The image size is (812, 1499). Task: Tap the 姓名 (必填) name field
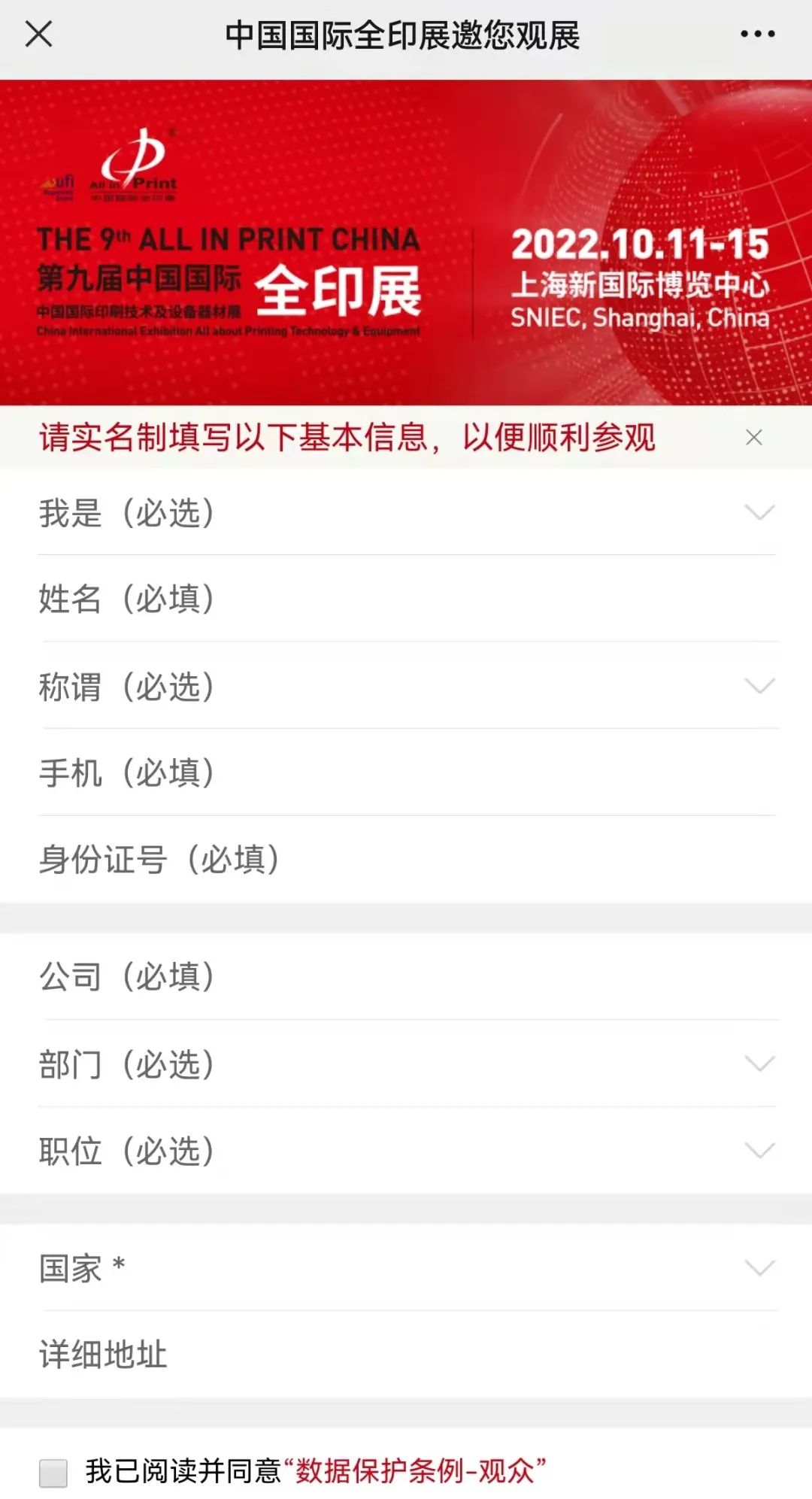click(x=406, y=599)
